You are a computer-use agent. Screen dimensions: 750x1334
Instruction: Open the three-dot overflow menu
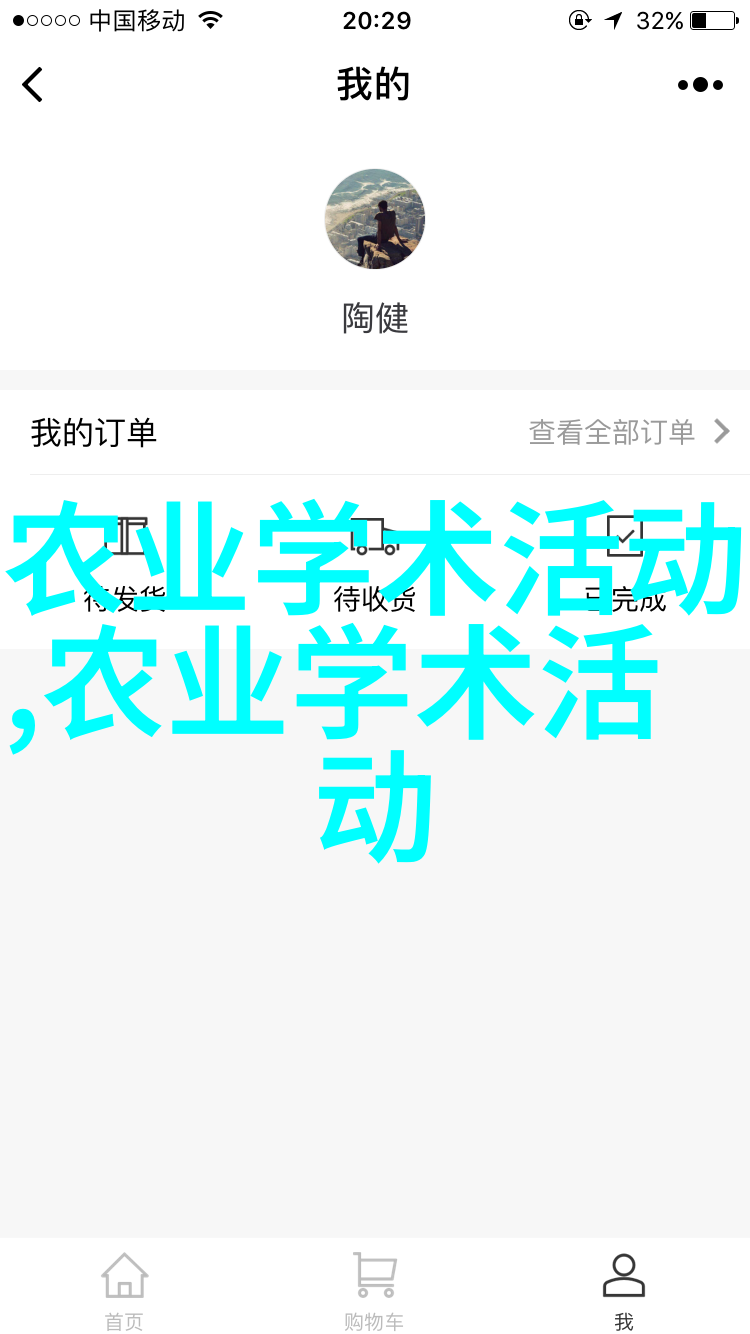coord(700,85)
